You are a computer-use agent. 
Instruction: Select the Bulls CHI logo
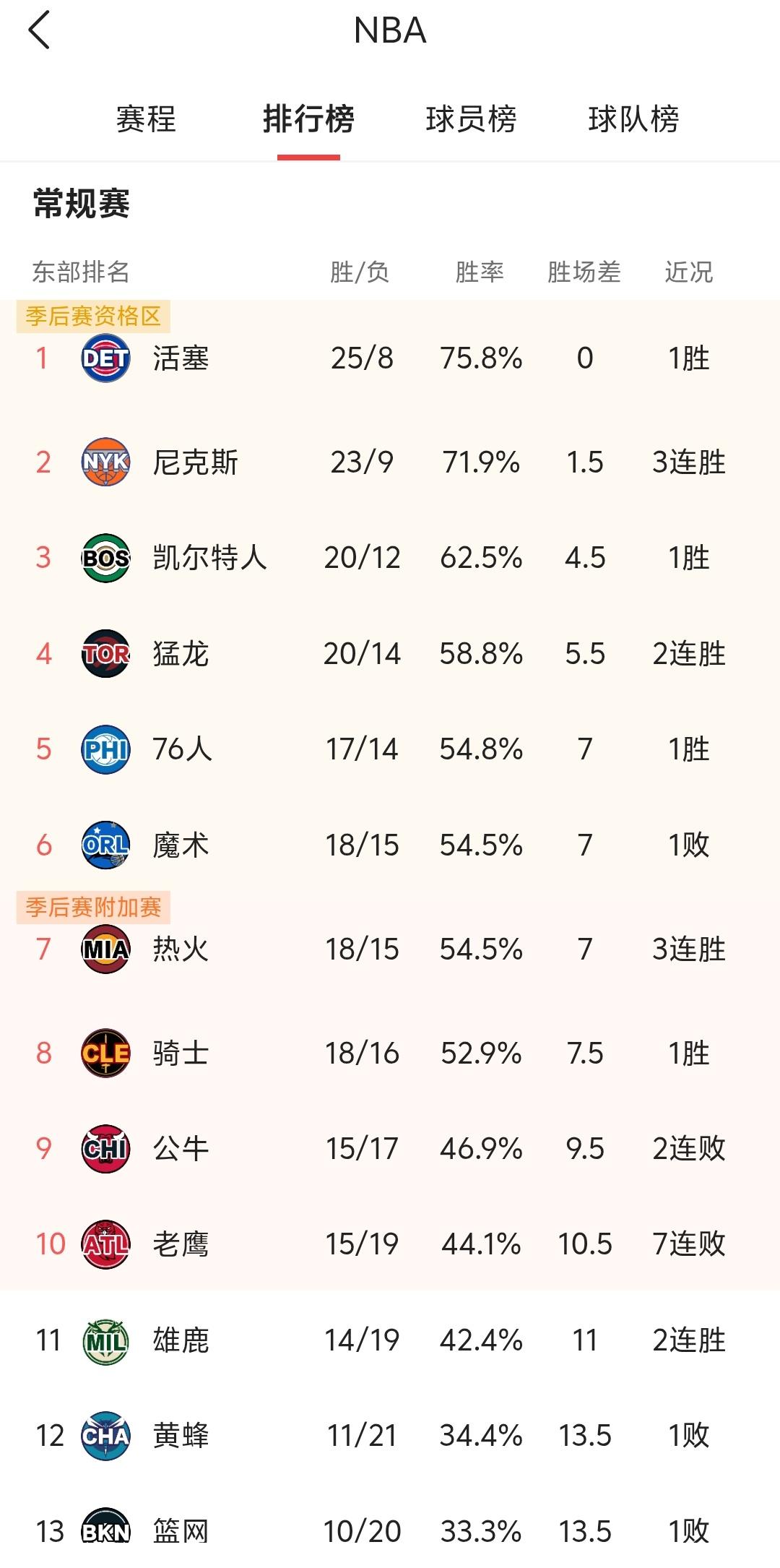pyautogui.click(x=105, y=1150)
